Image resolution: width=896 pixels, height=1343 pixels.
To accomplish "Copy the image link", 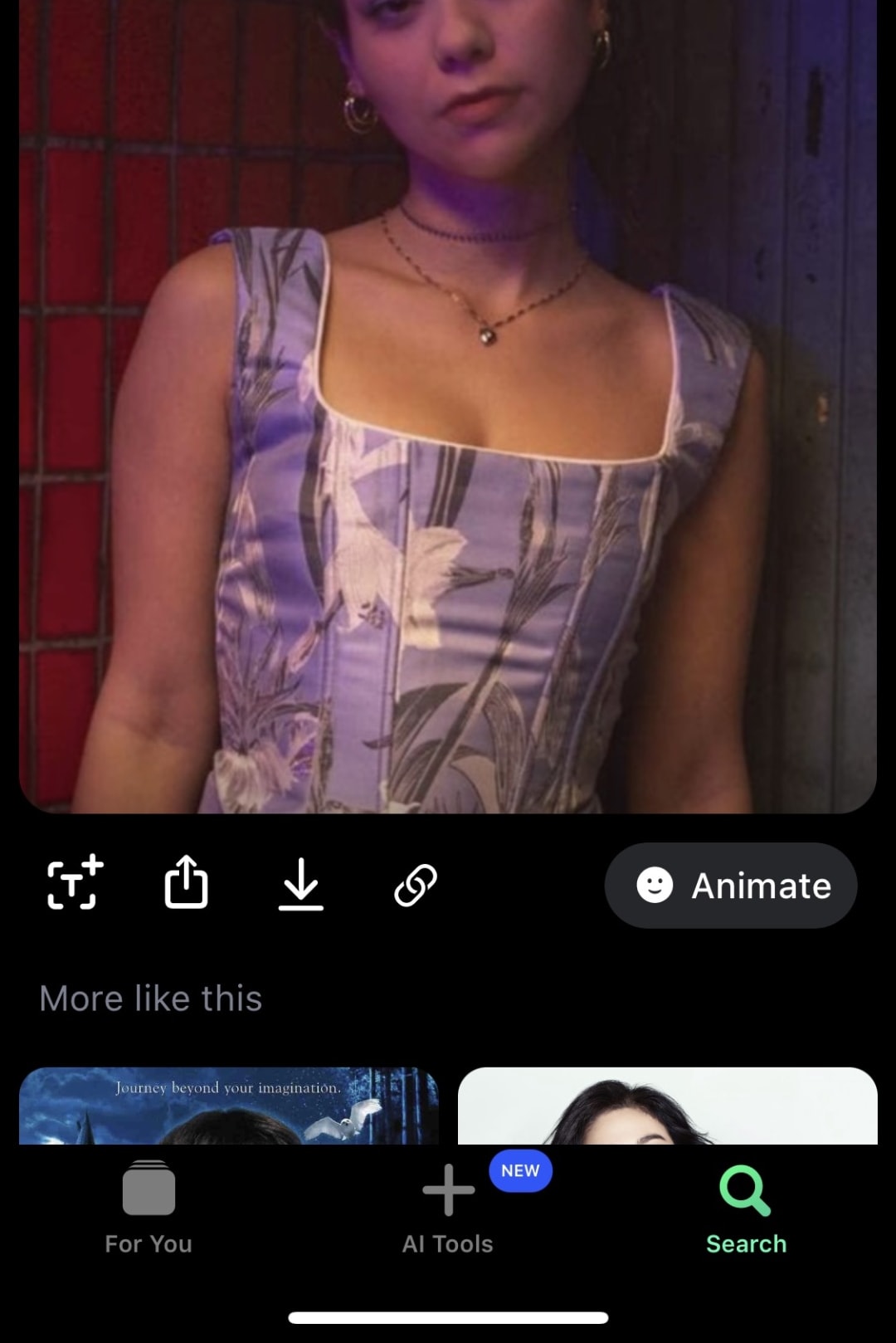I will tap(416, 884).
